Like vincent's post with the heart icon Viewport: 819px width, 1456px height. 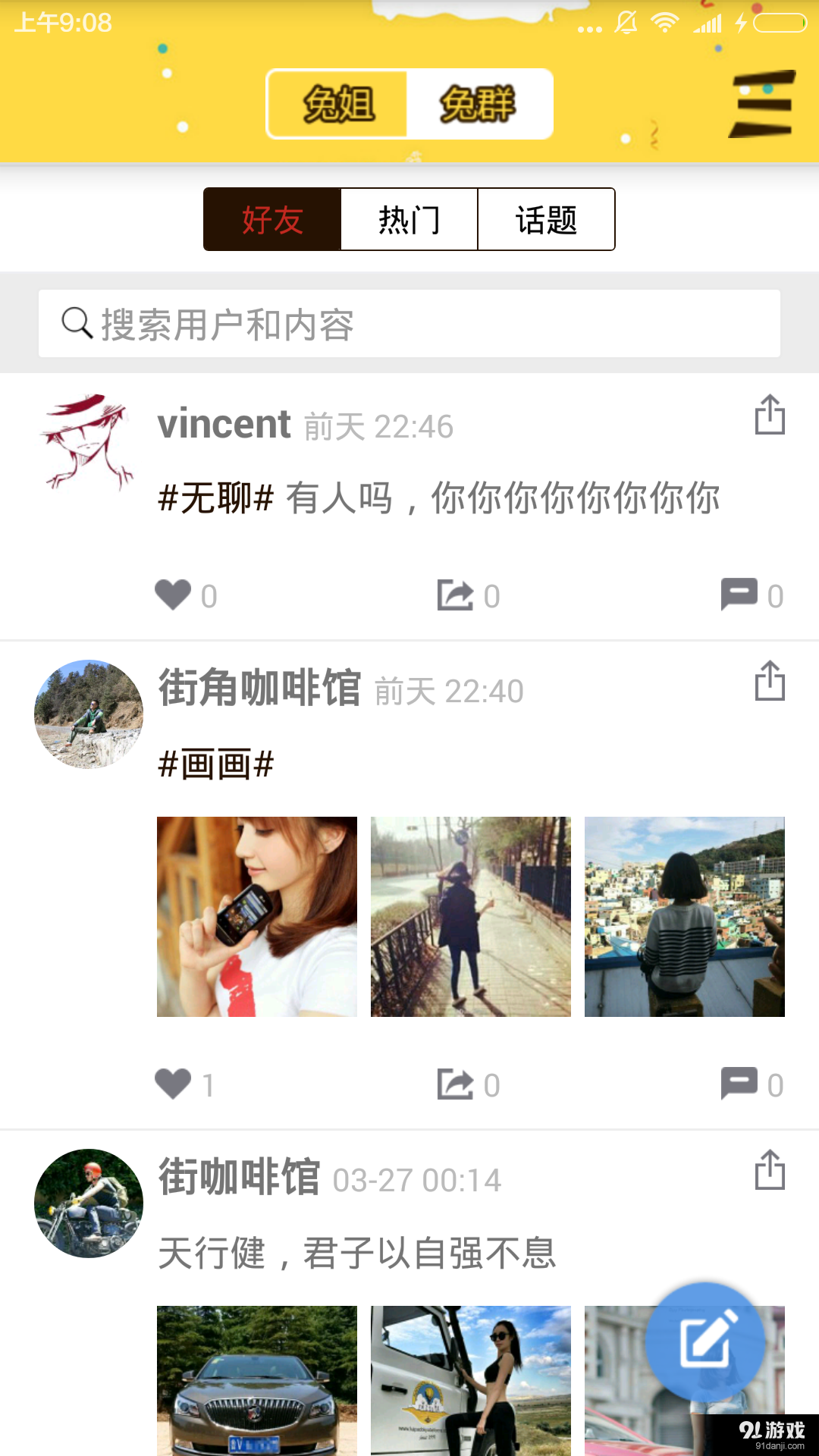pos(174,595)
